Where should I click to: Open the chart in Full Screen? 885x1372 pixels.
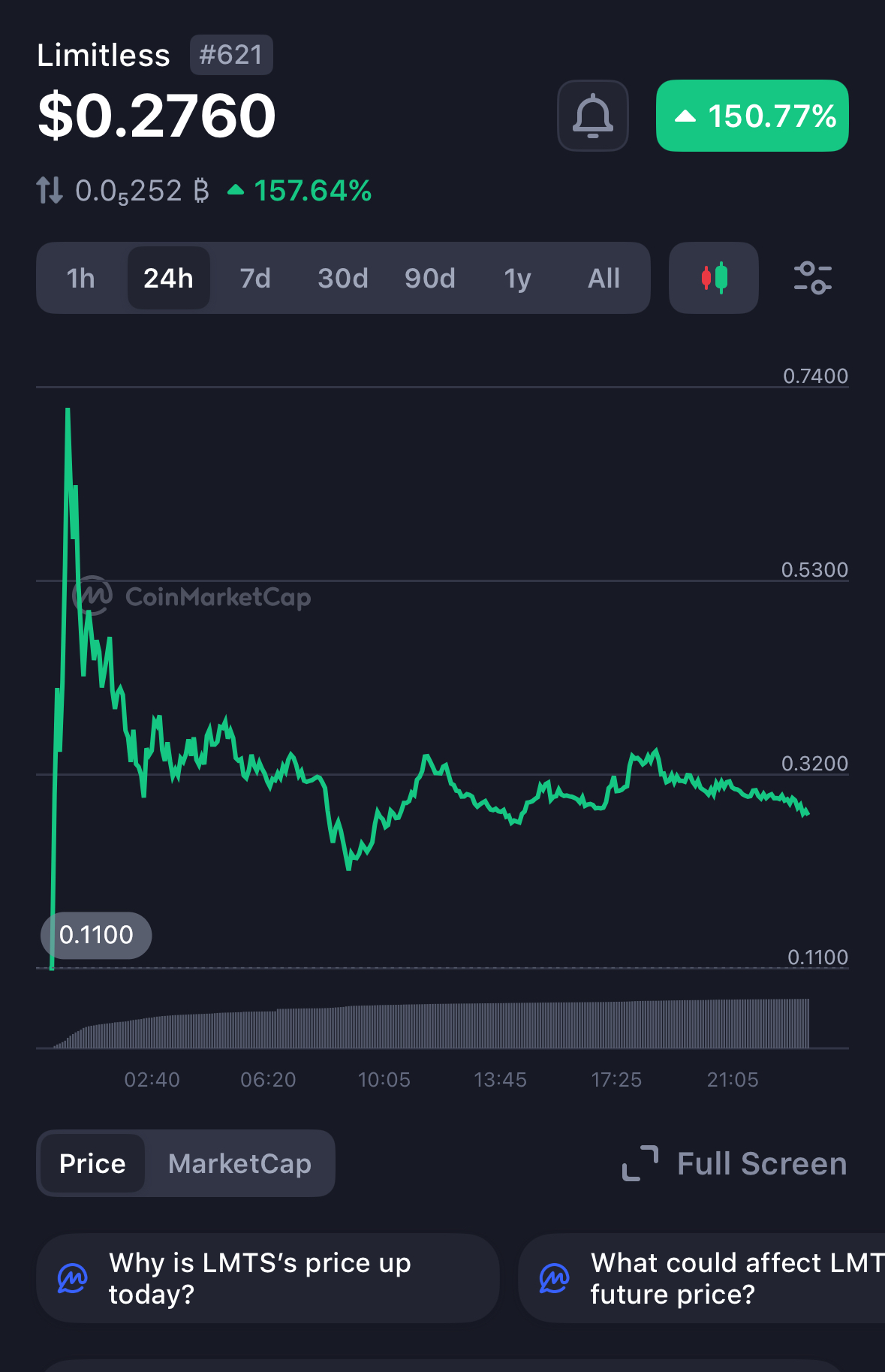coord(735,1163)
